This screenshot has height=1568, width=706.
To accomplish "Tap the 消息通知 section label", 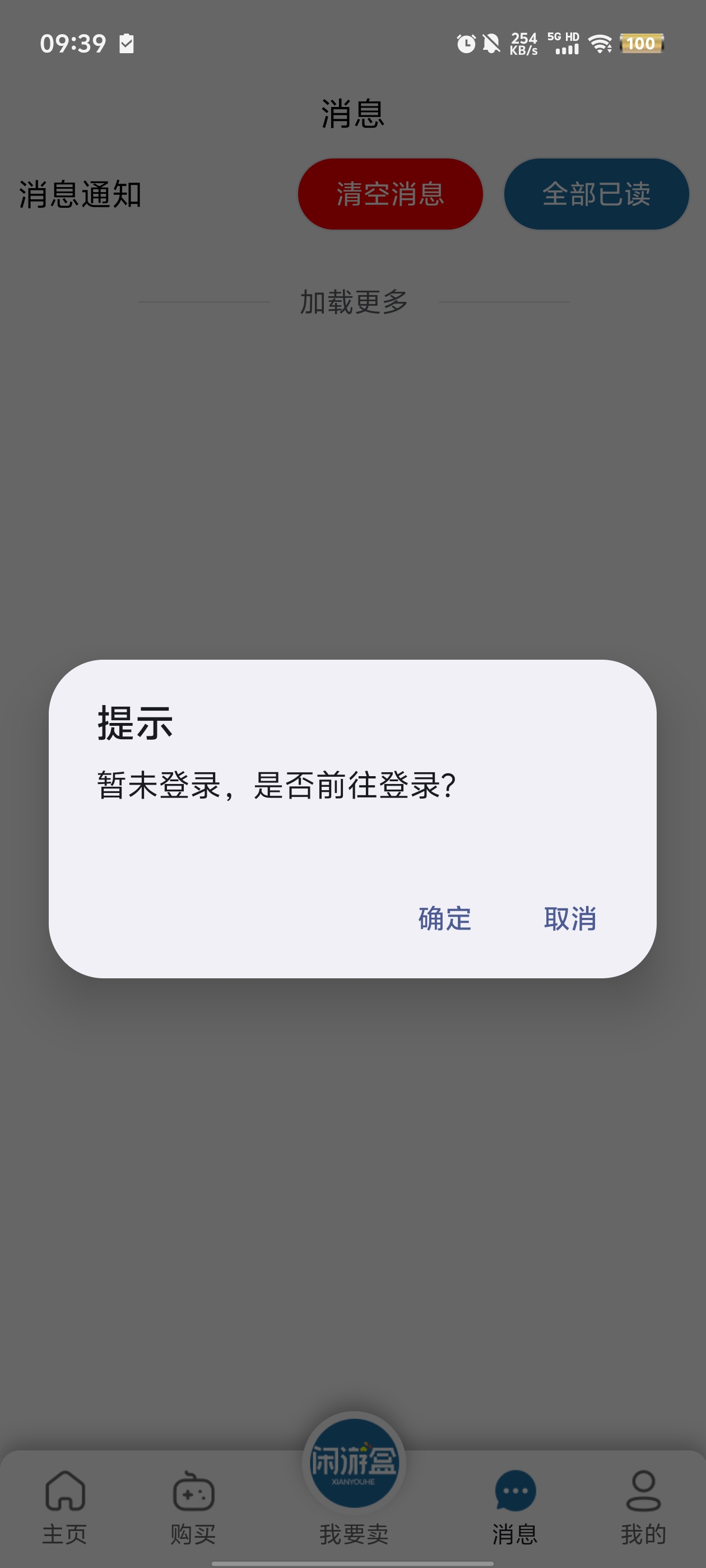I will [79, 195].
